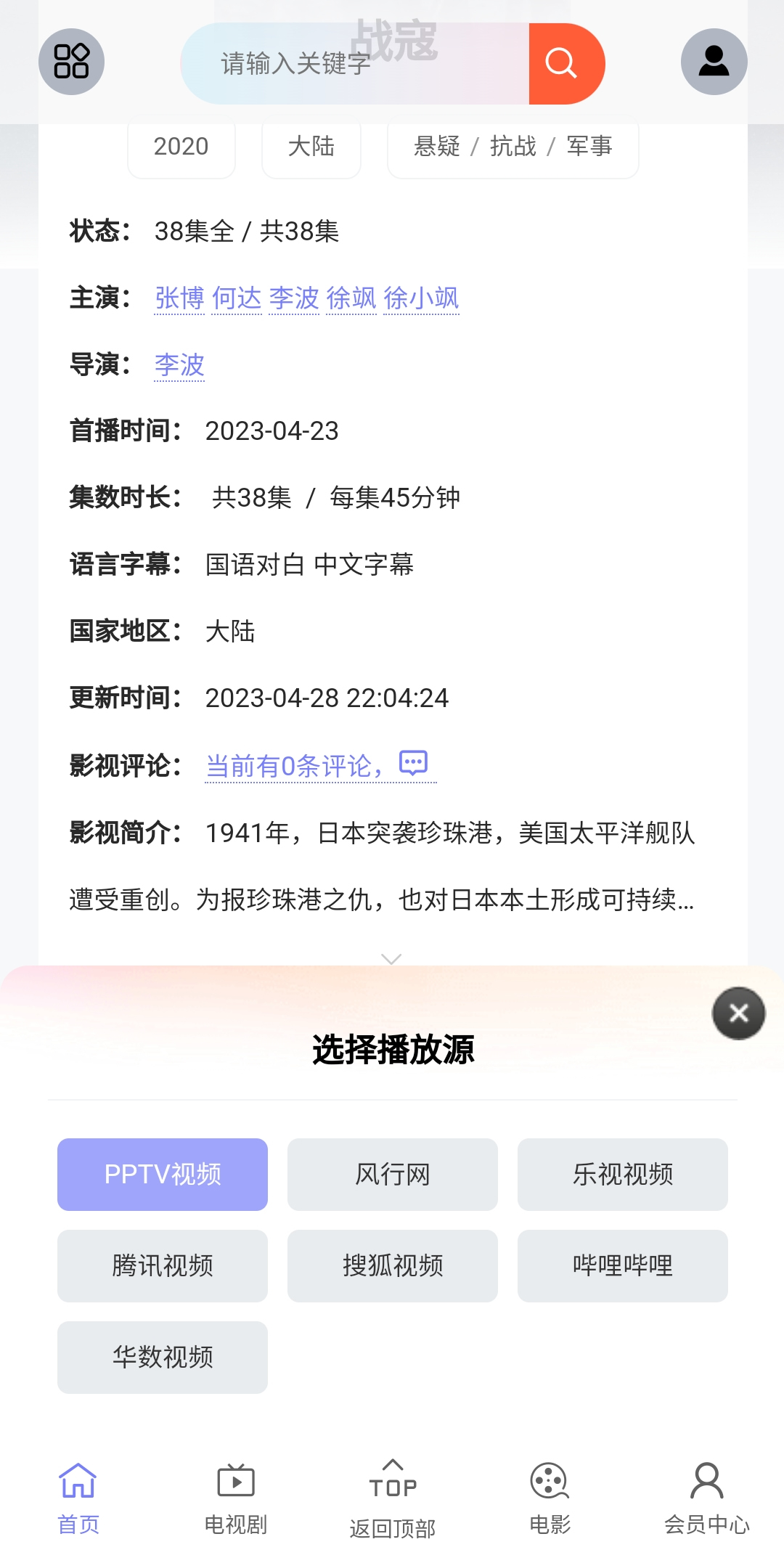
Task: Tap the keyword search input field
Action: [x=356, y=64]
